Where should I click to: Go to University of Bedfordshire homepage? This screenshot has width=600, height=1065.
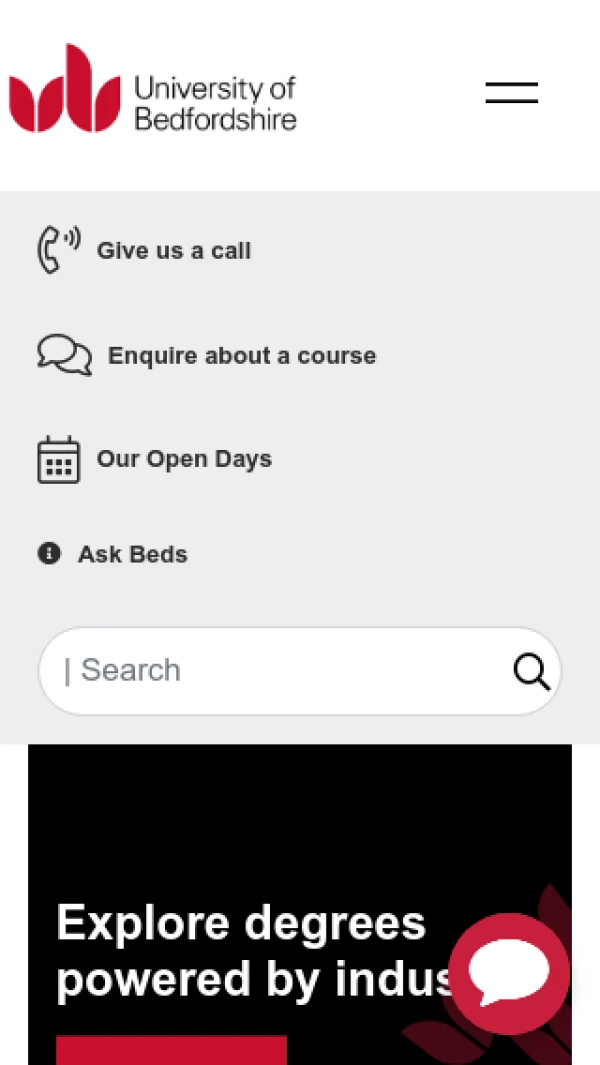(153, 90)
